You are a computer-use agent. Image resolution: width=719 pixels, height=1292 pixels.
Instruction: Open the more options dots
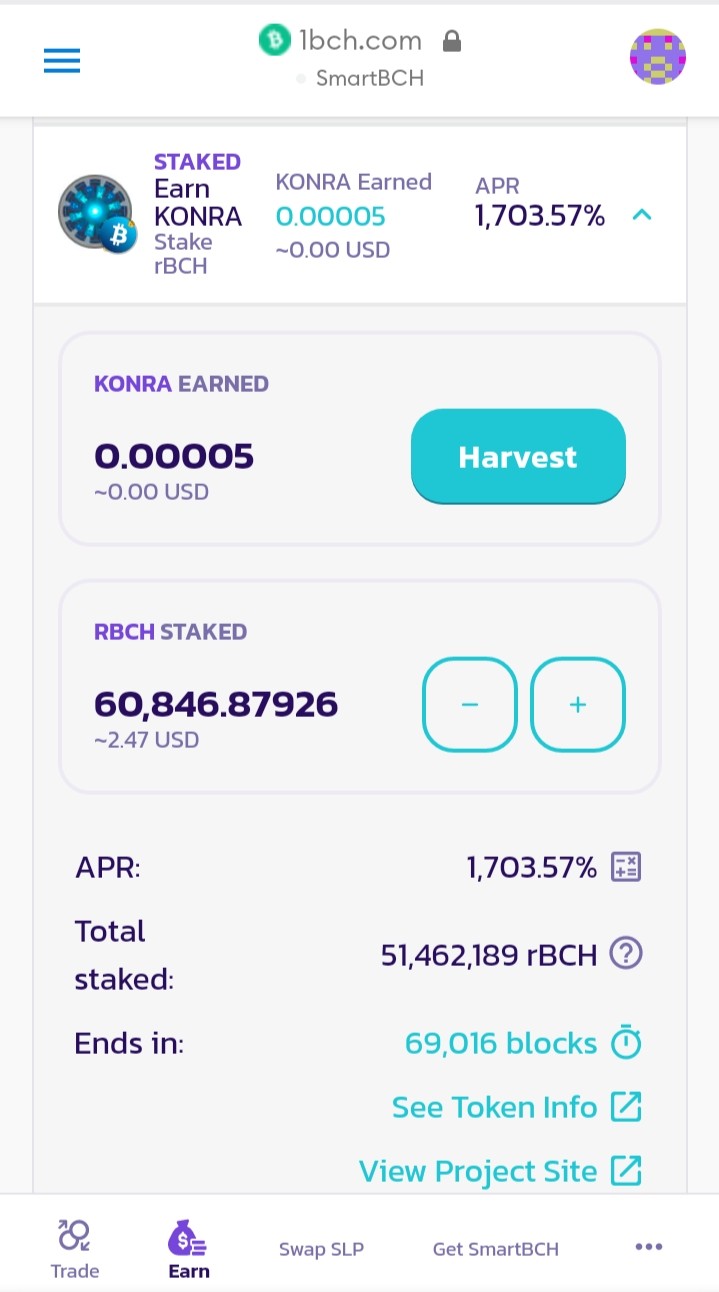(649, 1246)
